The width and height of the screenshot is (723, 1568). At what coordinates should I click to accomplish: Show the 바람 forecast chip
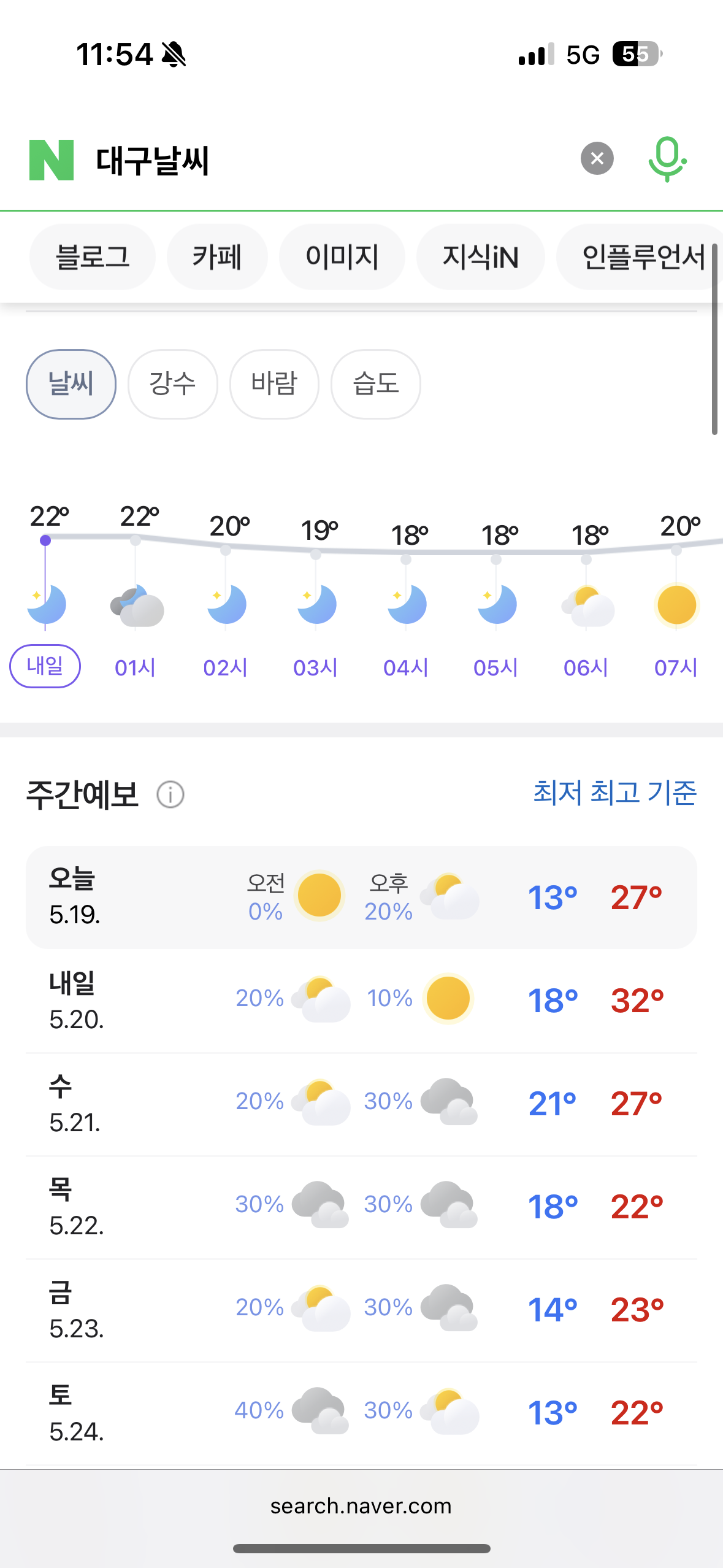tap(274, 384)
